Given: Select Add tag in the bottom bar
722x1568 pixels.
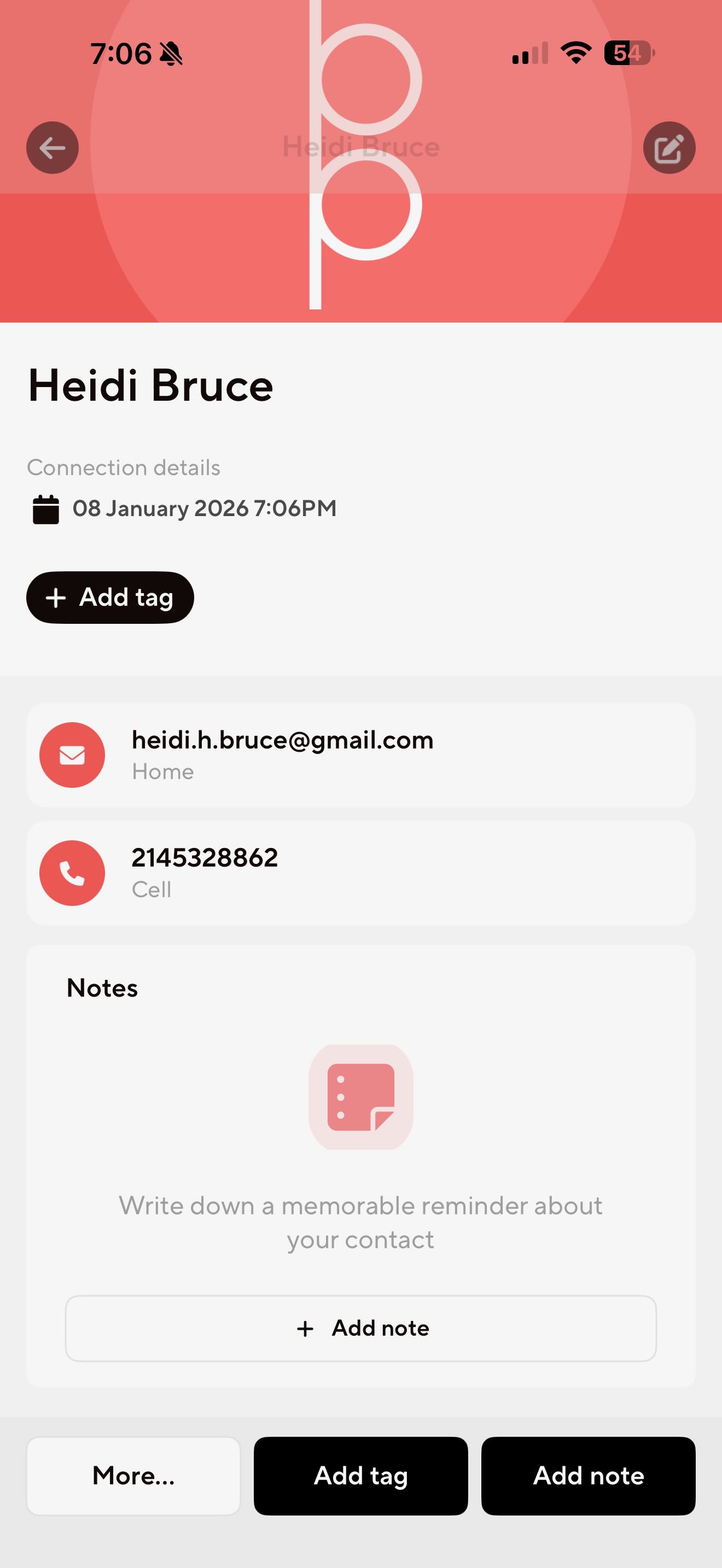Looking at the screenshot, I should [x=360, y=1476].
